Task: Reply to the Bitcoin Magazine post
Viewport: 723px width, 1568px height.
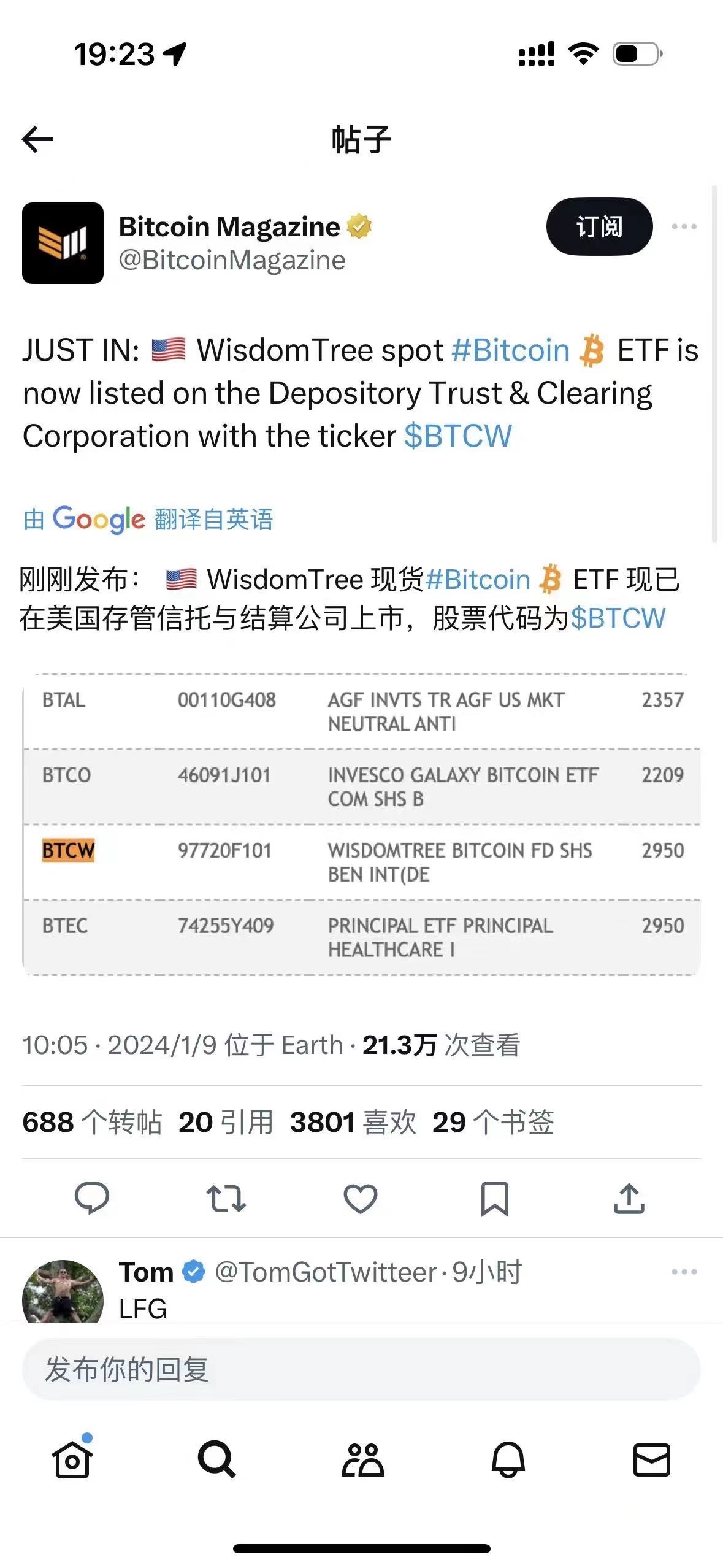Action: click(x=91, y=1197)
